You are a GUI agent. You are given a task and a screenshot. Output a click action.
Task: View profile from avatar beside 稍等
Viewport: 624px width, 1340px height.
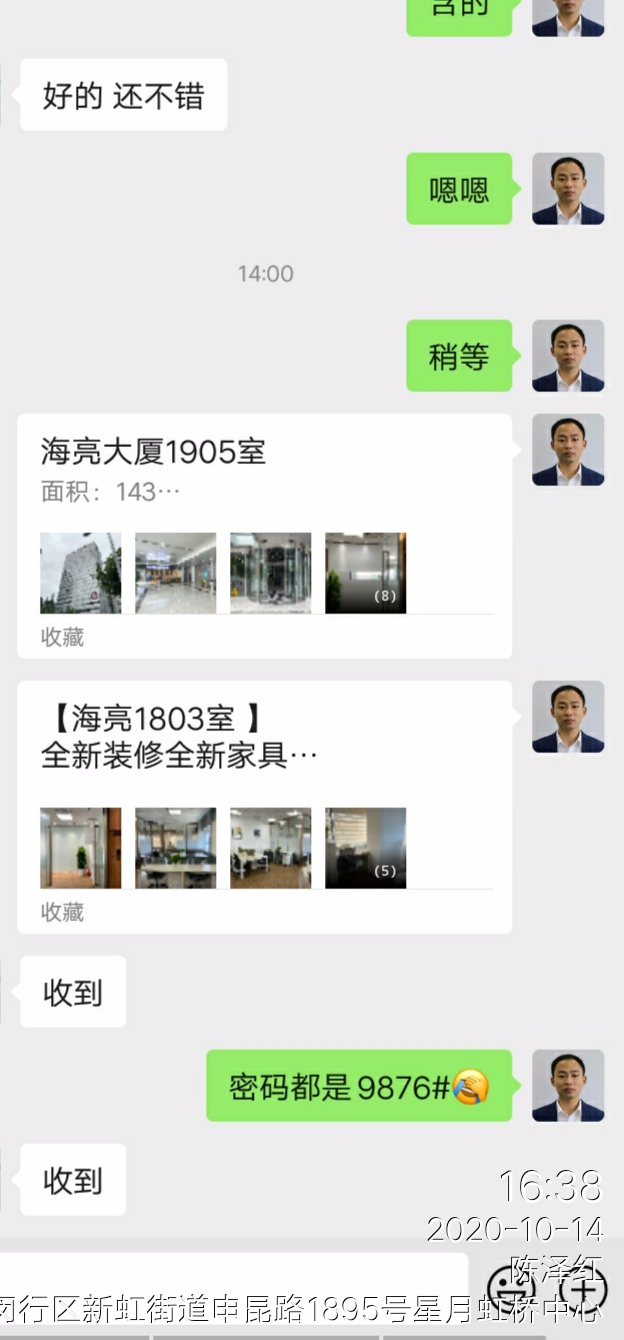568,356
